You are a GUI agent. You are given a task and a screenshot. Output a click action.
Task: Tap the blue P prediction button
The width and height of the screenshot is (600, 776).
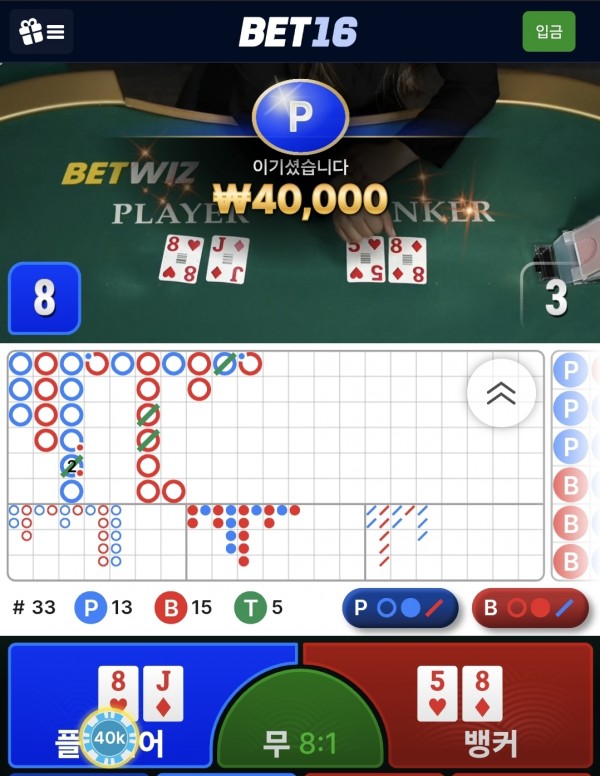coord(400,608)
